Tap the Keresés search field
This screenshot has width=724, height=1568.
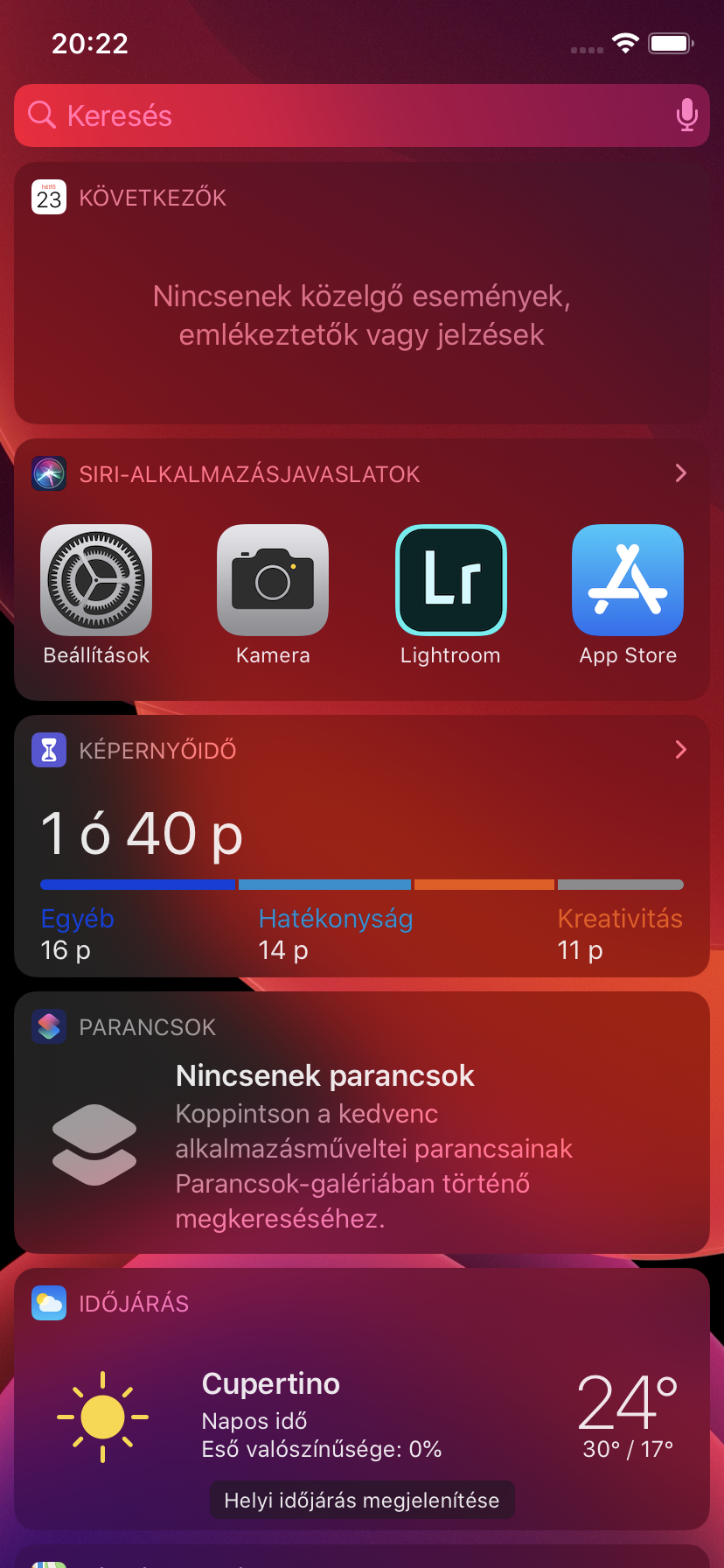tap(361, 115)
